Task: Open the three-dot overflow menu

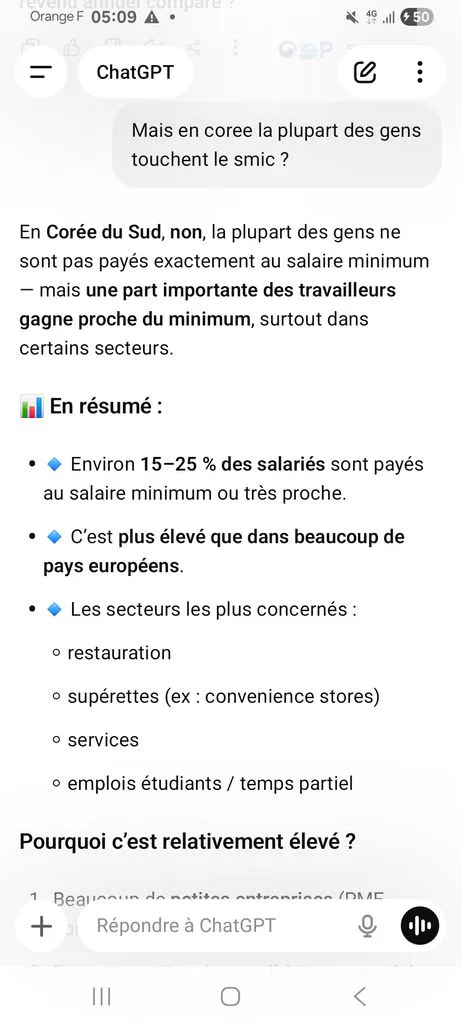Action: click(420, 72)
